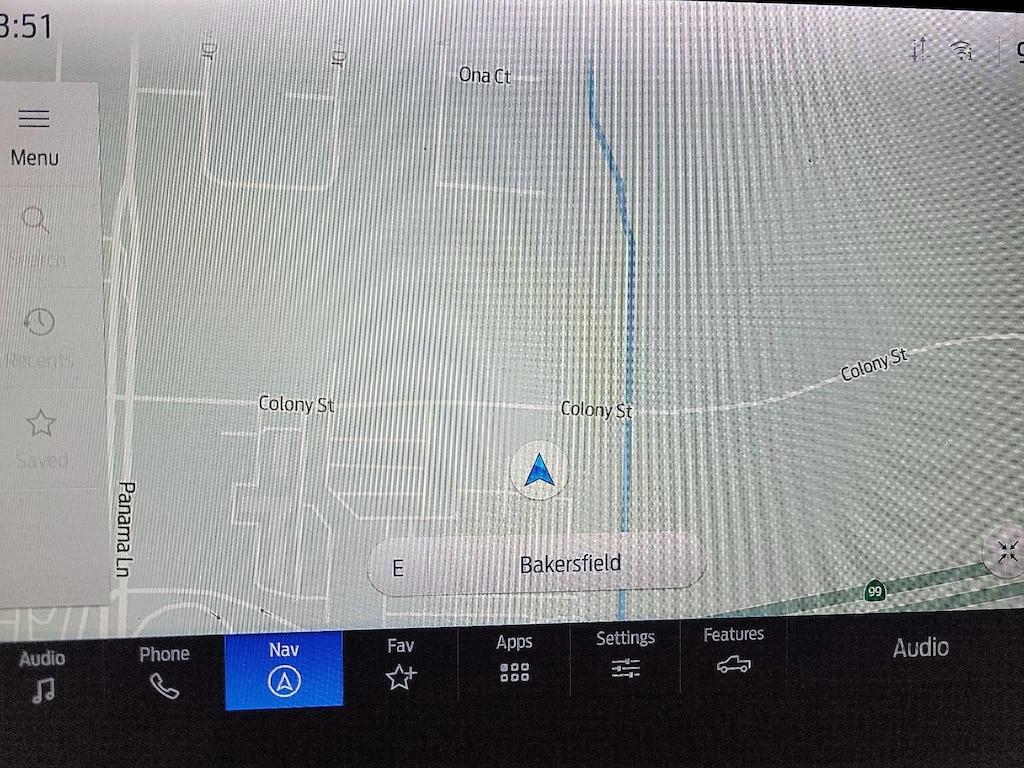Image resolution: width=1024 pixels, height=768 pixels.
Task: Switch to the Audio tab
Action: click(x=42, y=673)
